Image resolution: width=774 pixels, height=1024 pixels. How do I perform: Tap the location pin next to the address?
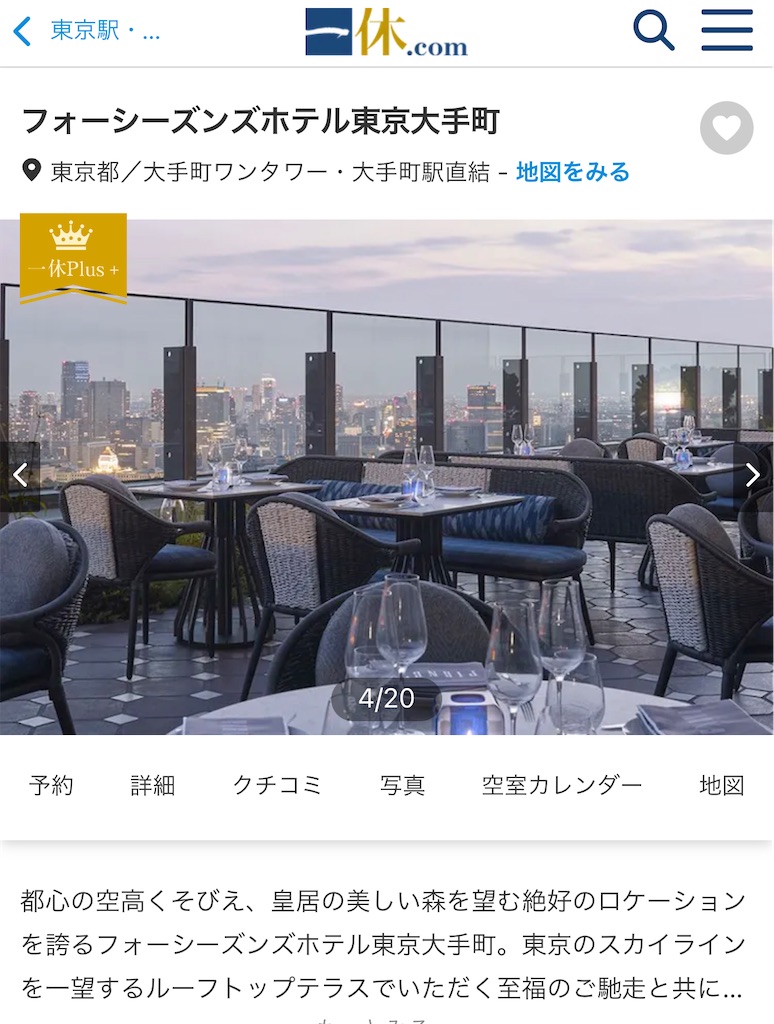point(32,170)
